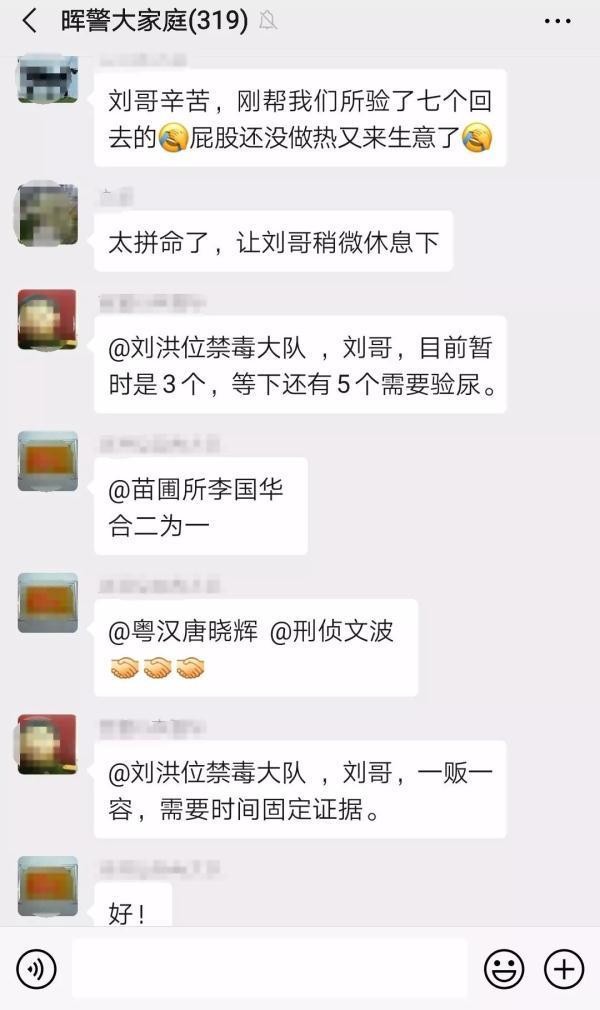600x1010 pixels.
Task: Open avatar beside the 一贩一容 message
Action: 47,744
